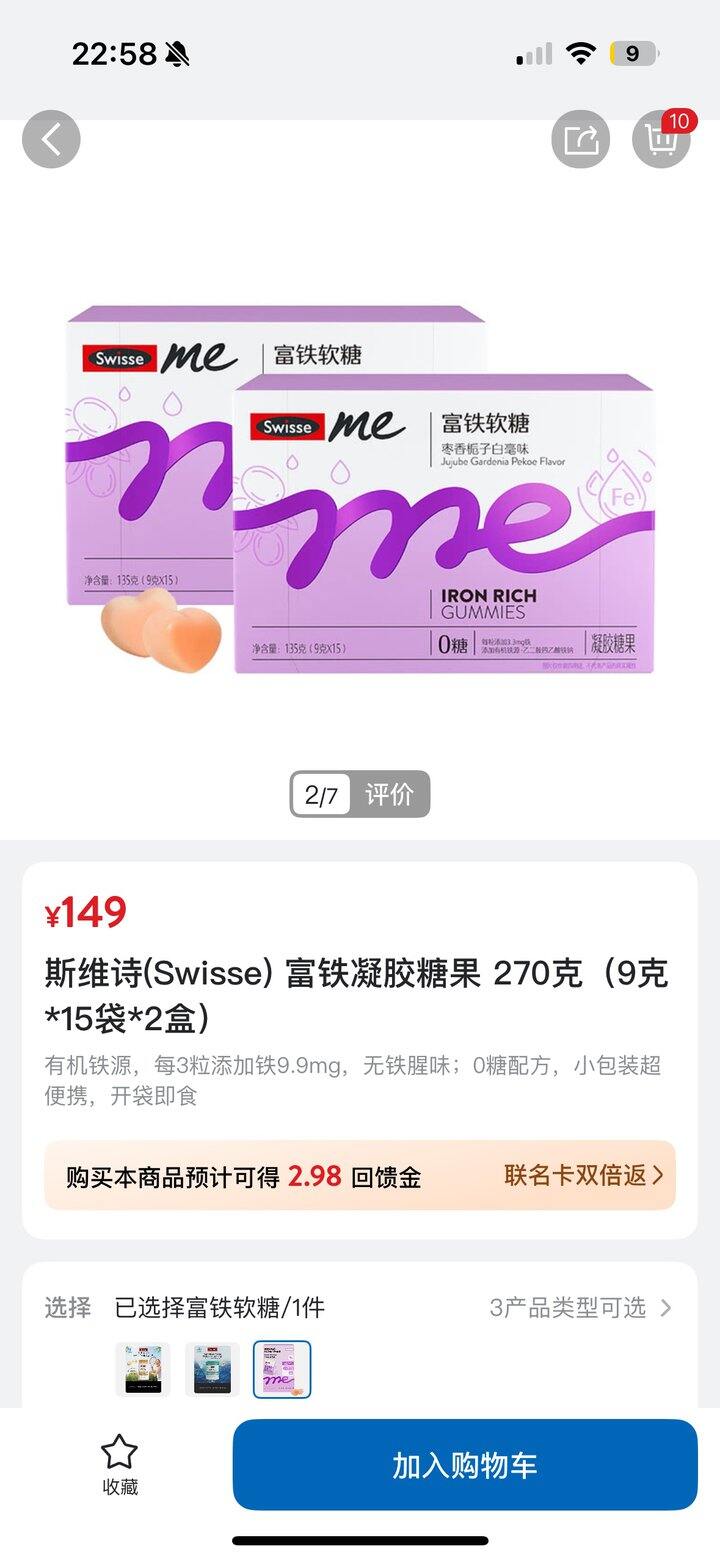Select the purple 富铁软糖 variant thumbnail
720x1560 pixels.
tap(282, 1369)
